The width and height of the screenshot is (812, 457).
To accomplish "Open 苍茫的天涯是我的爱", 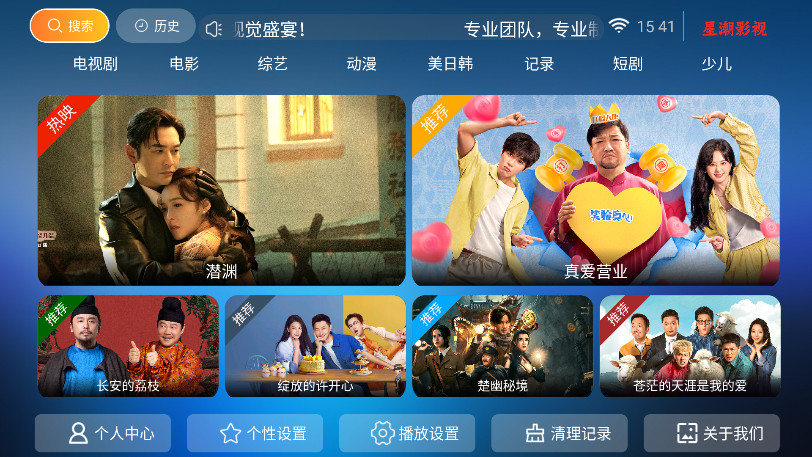I will (689, 346).
